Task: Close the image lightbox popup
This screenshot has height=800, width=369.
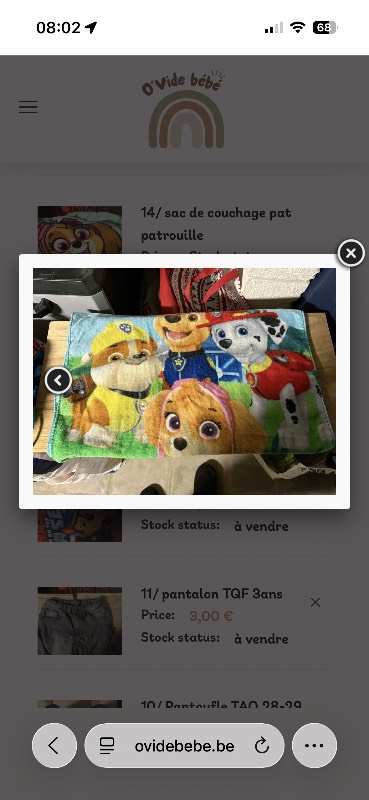Action: [x=351, y=253]
